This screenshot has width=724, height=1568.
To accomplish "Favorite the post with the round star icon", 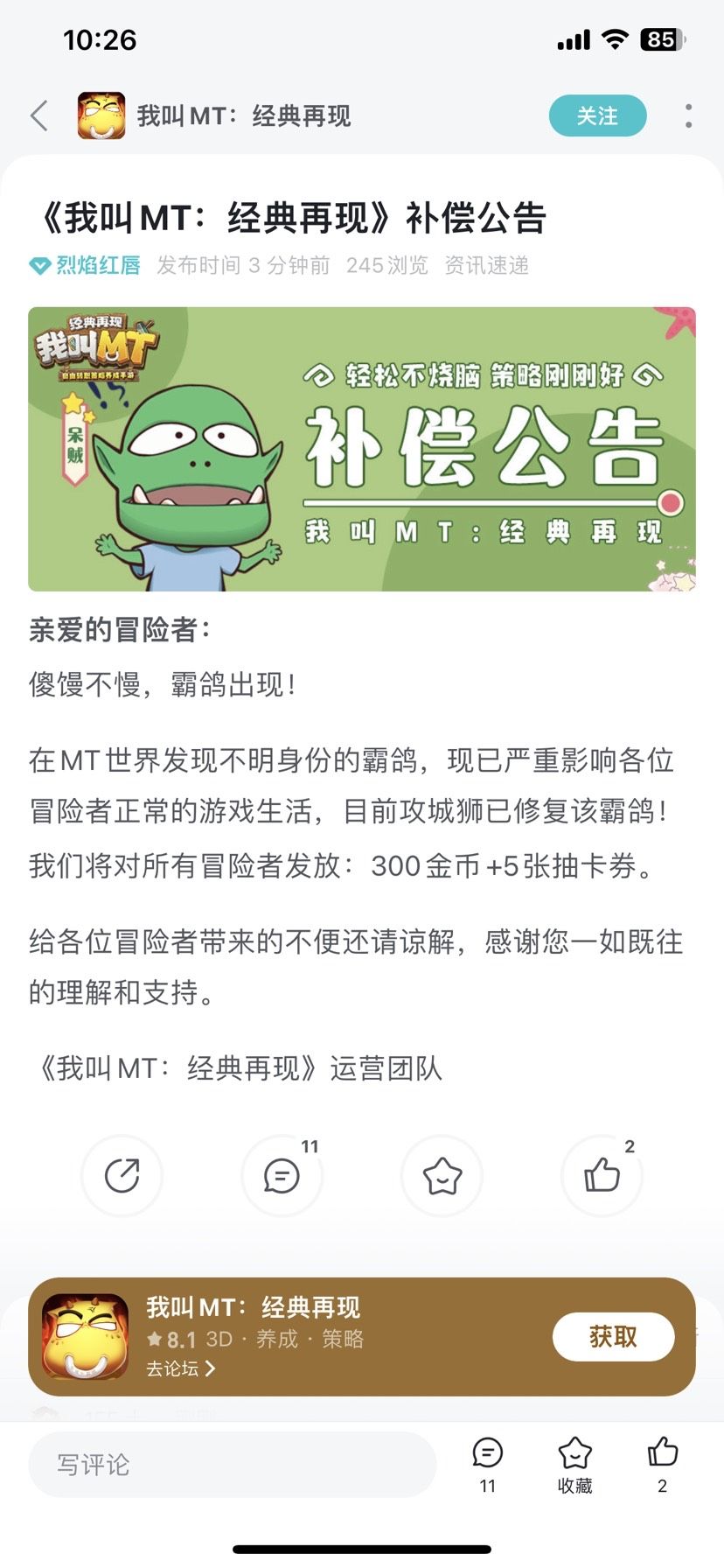I will coord(442,1175).
